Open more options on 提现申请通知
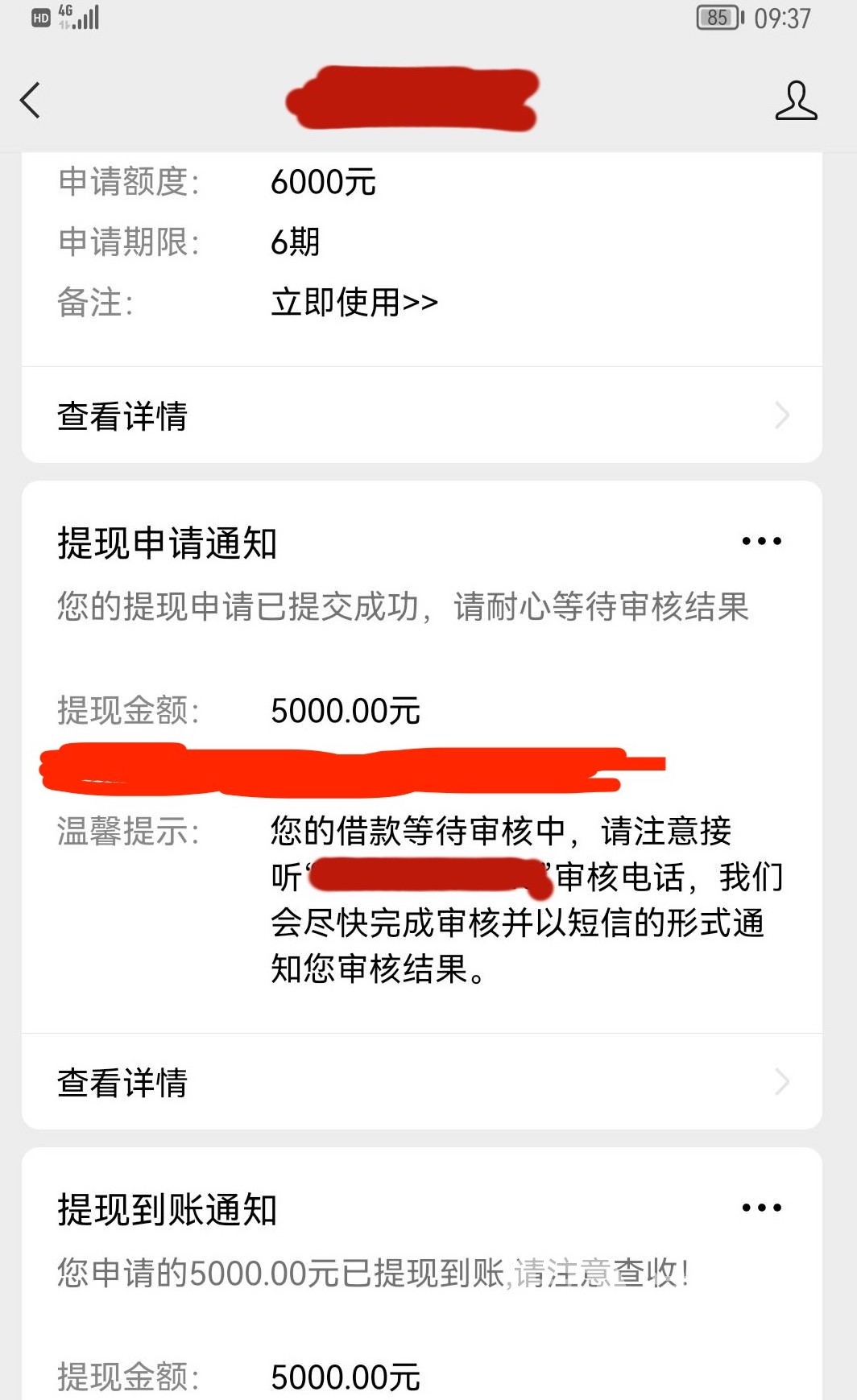Screen dimensions: 857x1400 tap(761, 541)
